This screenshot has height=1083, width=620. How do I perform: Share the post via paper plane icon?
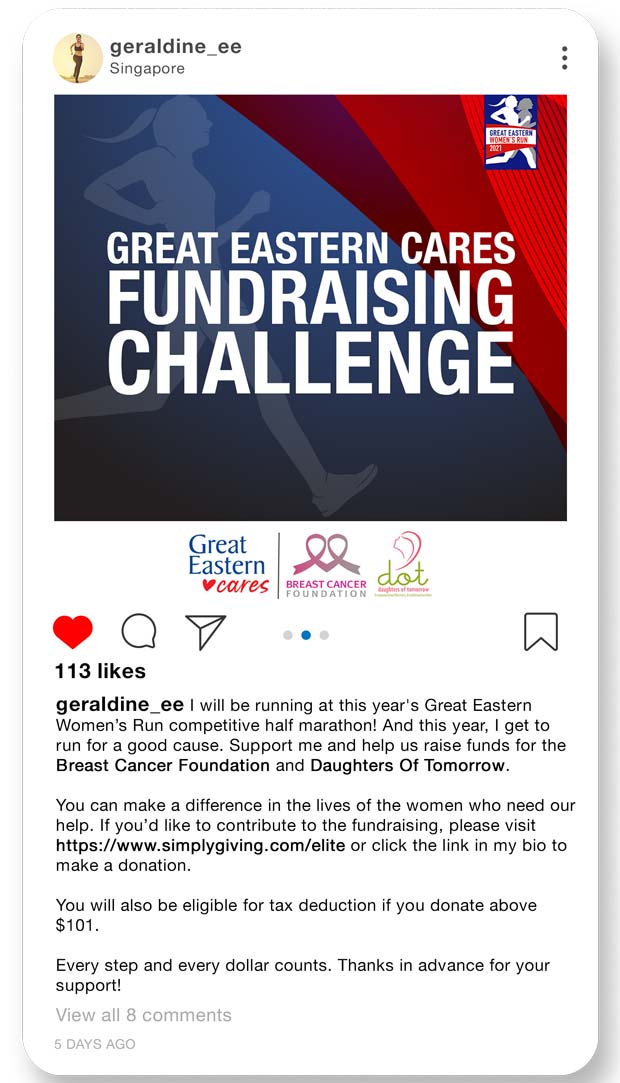coord(206,632)
